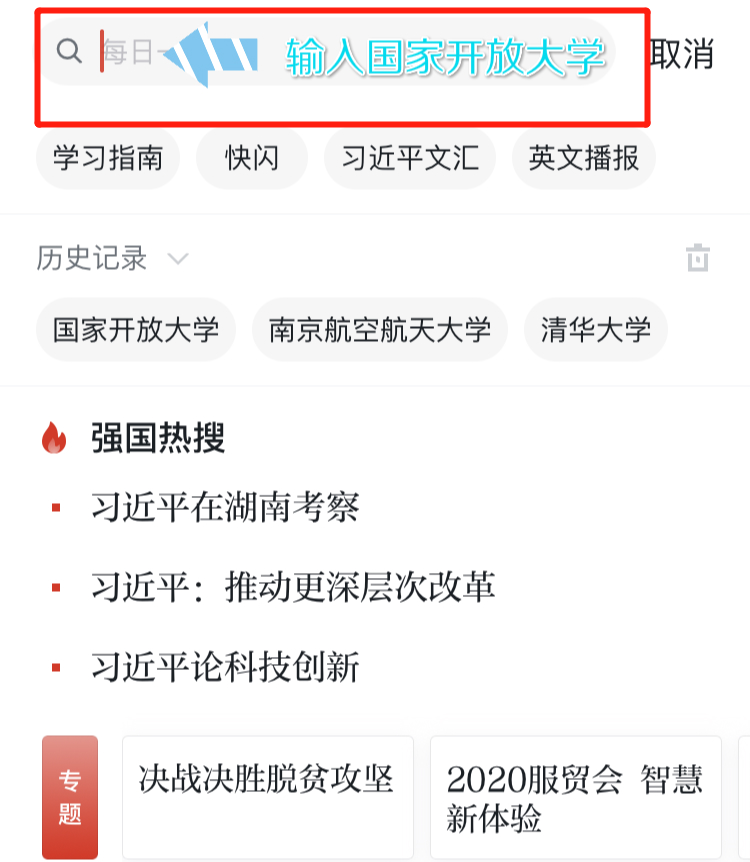Tap the 清华大学 history chip
The height and width of the screenshot is (862, 750).
[x=596, y=329]
